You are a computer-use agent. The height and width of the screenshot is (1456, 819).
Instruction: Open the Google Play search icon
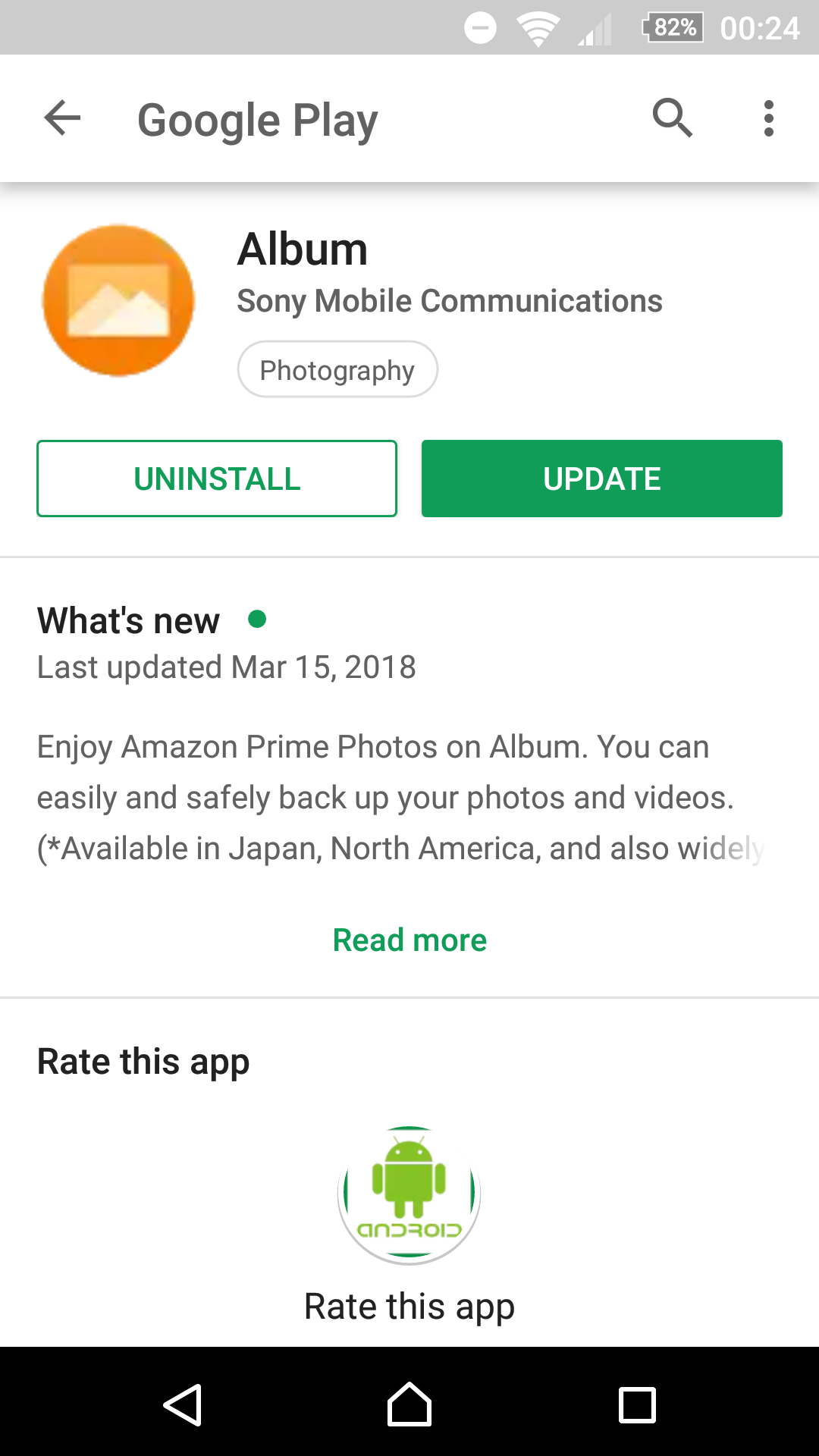pos(672,118)
